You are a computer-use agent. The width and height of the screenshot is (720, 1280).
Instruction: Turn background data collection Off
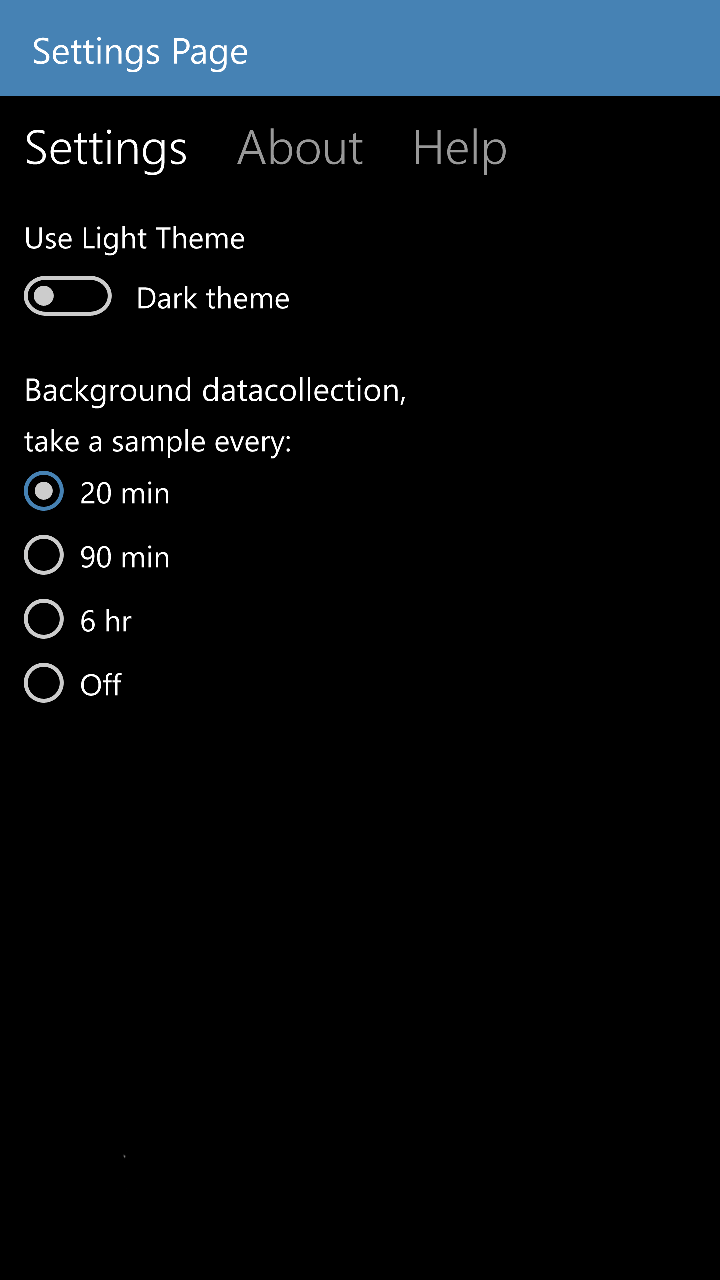click(x=44, y=684)
